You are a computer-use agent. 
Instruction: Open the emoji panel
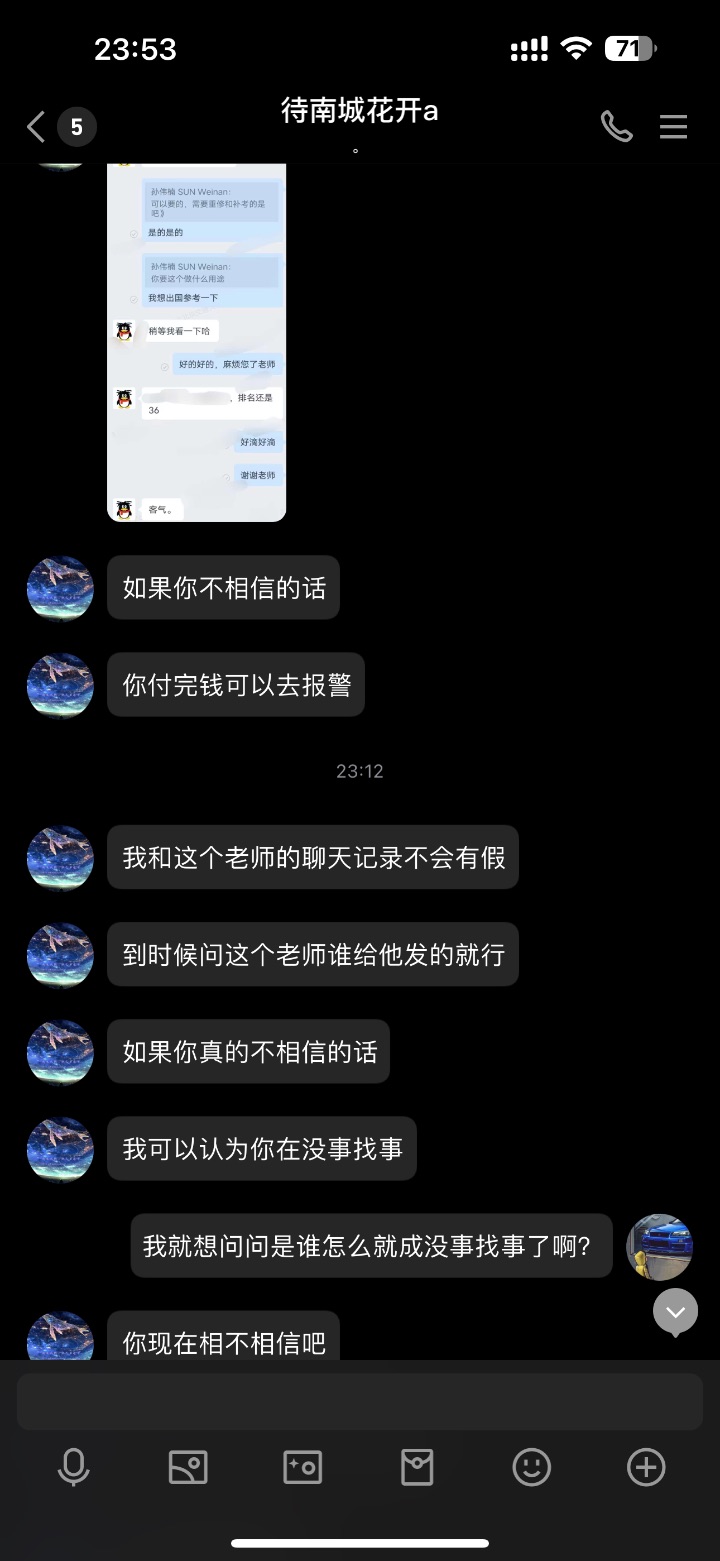(x=532, y=1467)
